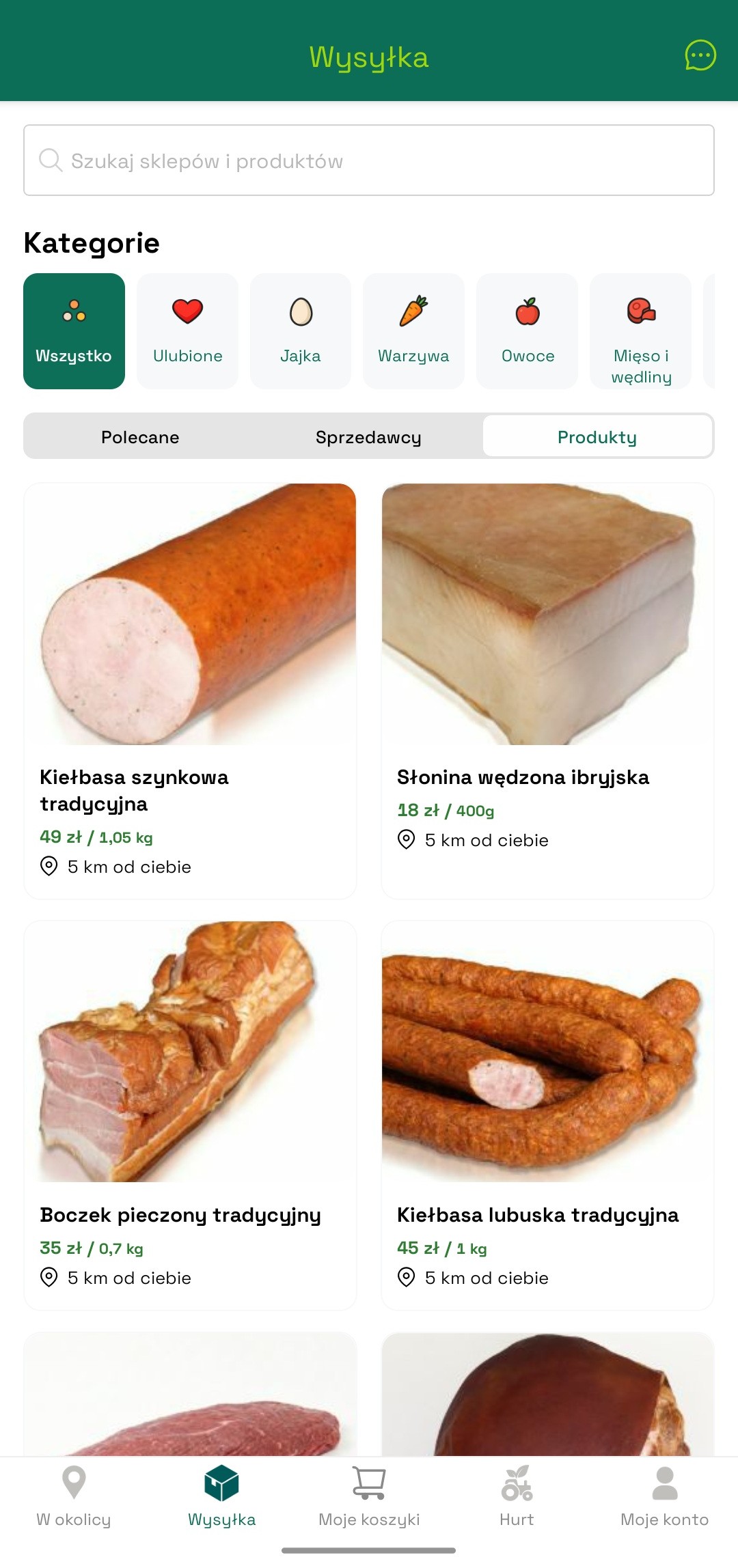View Boczek pieczony tradycyjny product
Screen dimensions: 738x1568
click(190, 1113)
